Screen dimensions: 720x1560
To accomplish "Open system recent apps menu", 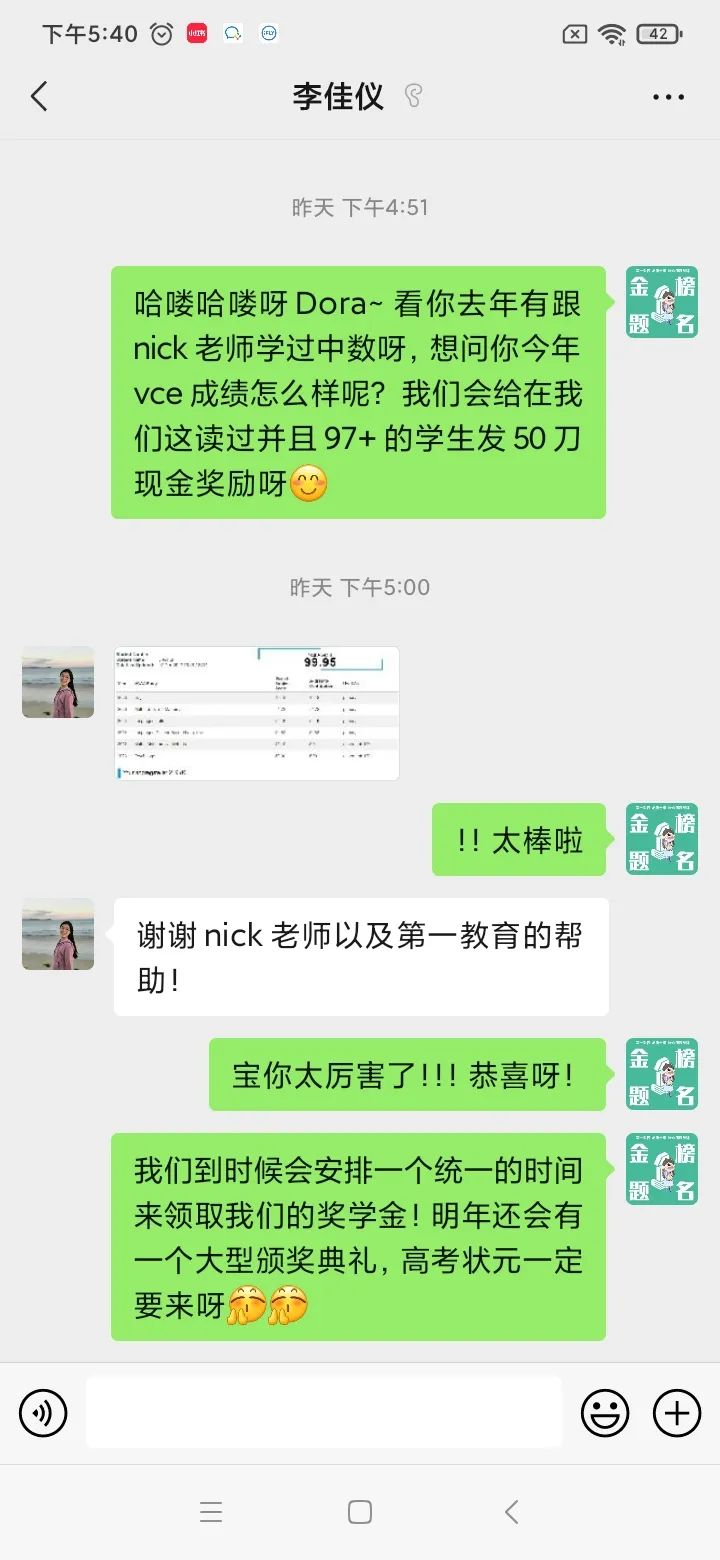I will point(210,1512).
